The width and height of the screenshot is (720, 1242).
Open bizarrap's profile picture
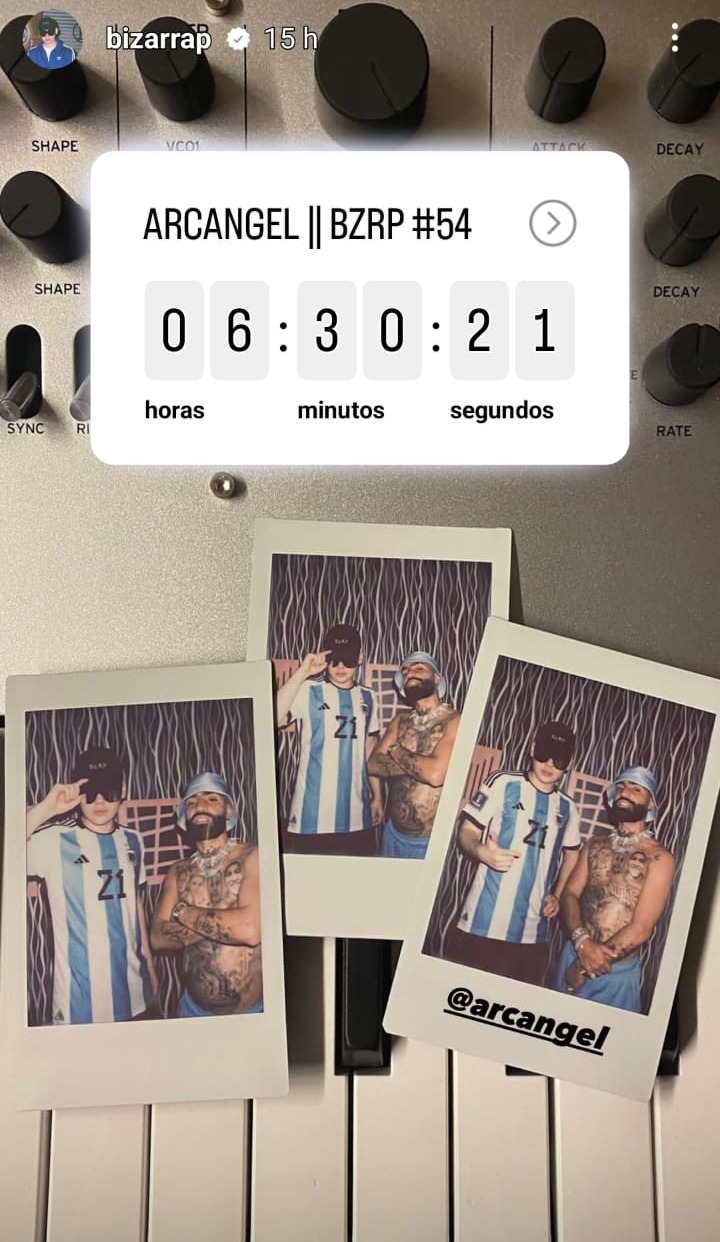click(53, 40)
